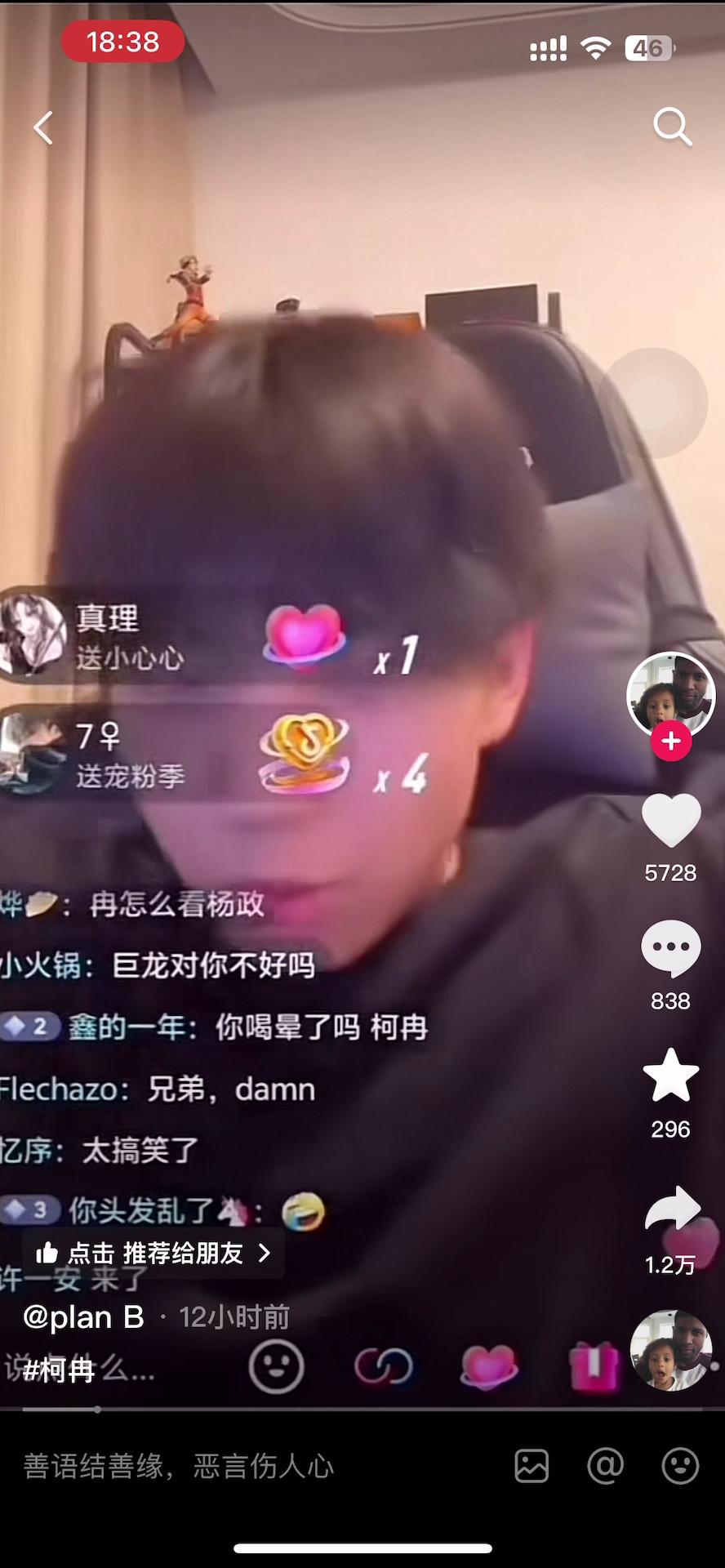Screen dimensions: 725x1568
Task: Open the #柯冉 hashtag
Action: tap(59, 1370)
